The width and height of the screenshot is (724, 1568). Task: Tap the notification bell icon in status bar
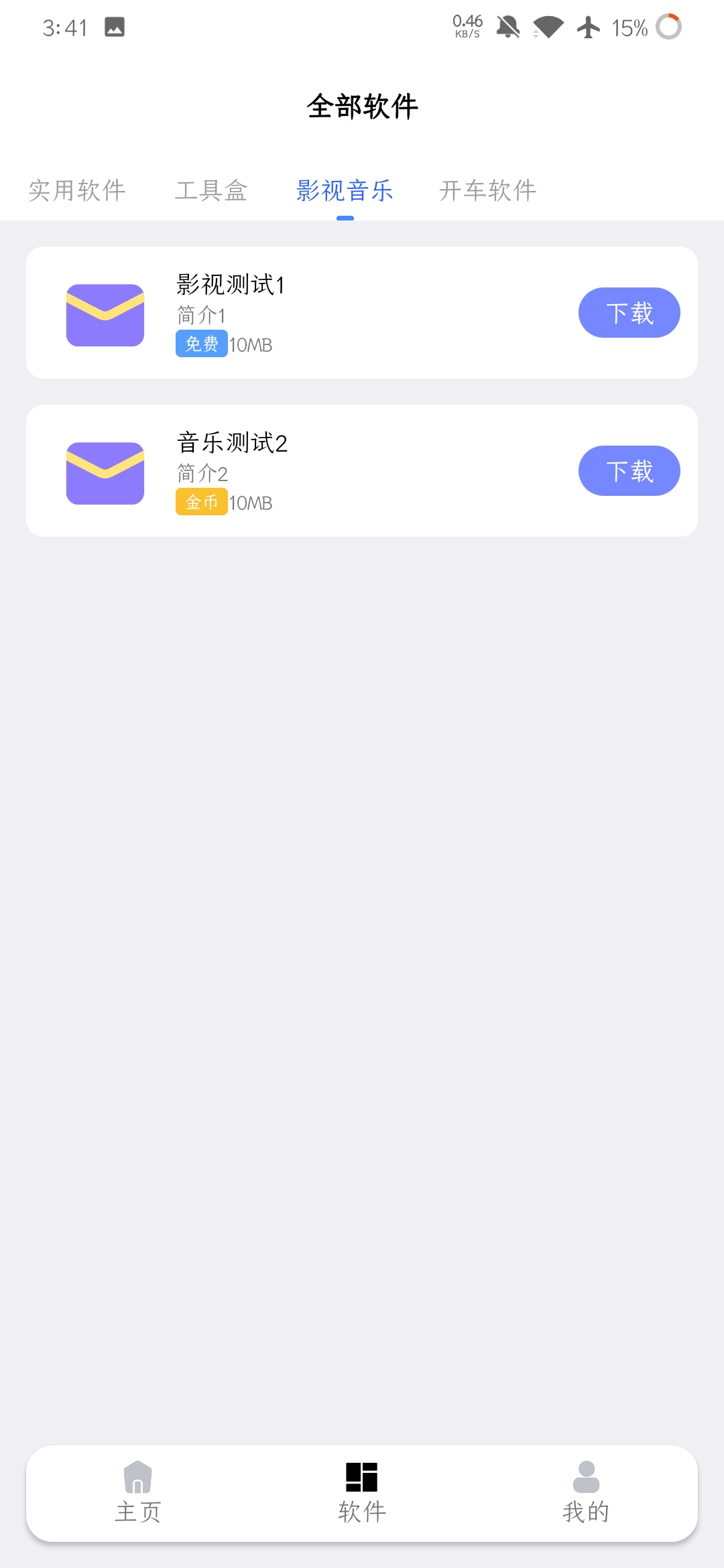[x=508, y=28]
